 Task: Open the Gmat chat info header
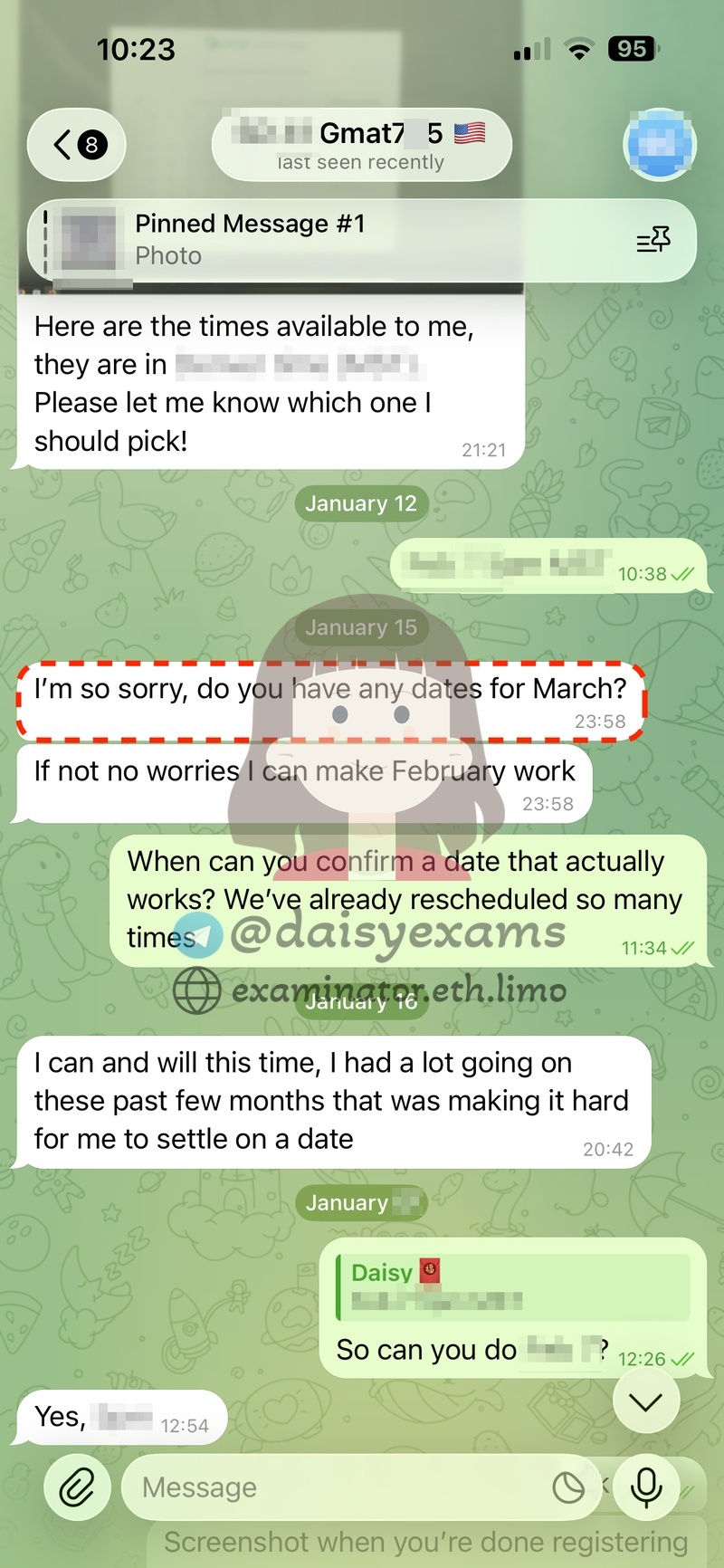point(361,145)
